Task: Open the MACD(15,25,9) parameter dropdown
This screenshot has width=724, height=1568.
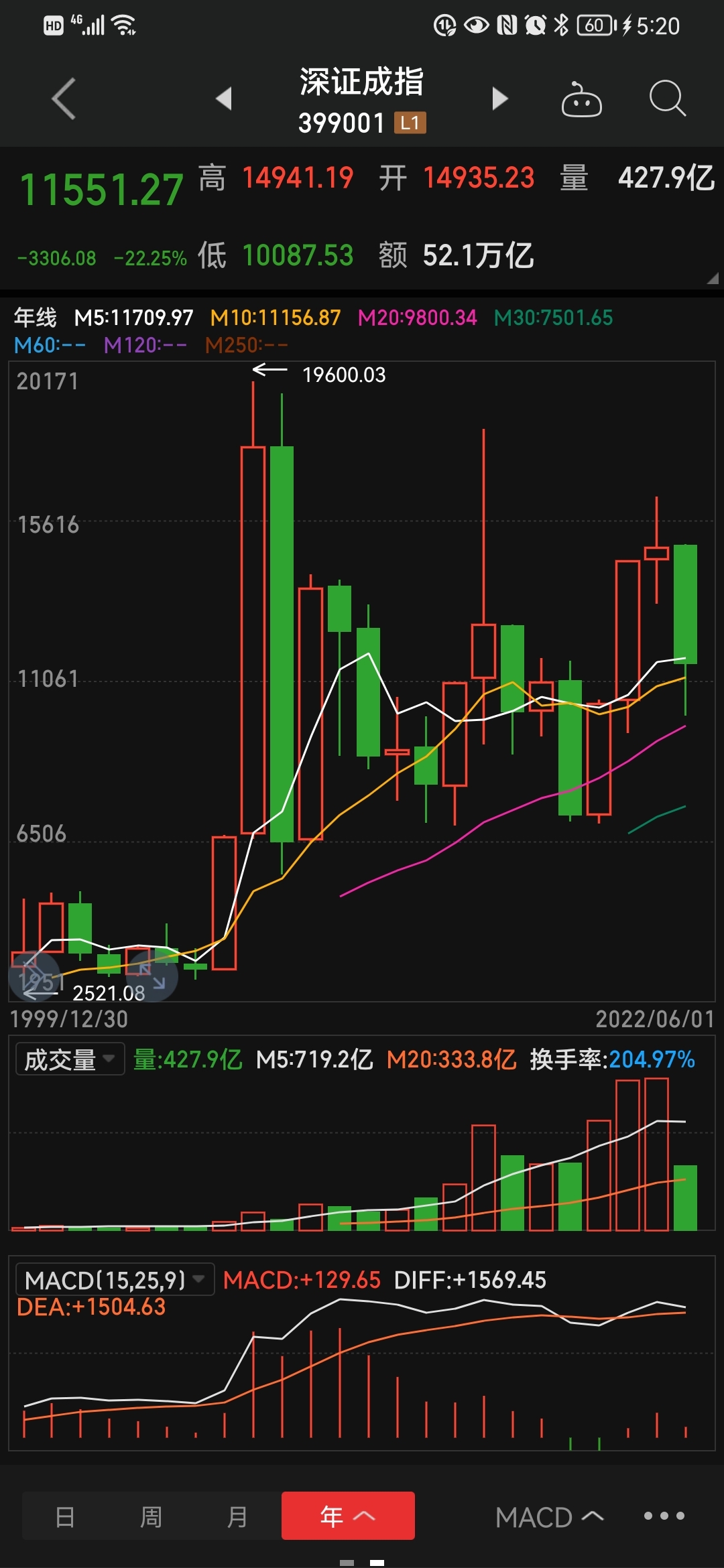Action: click(x=115, y=1280)
